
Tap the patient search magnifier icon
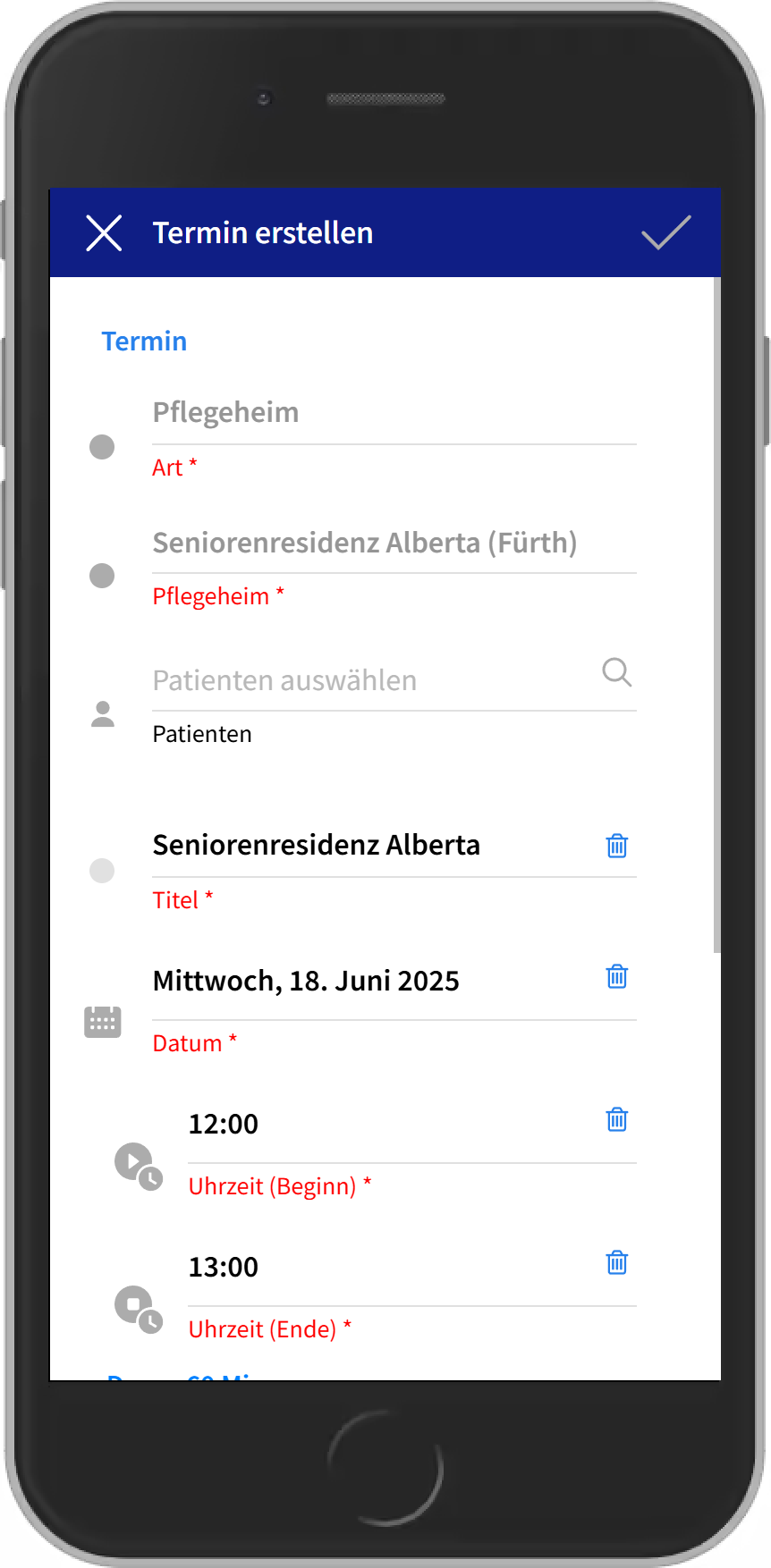(x=617, y=672)
